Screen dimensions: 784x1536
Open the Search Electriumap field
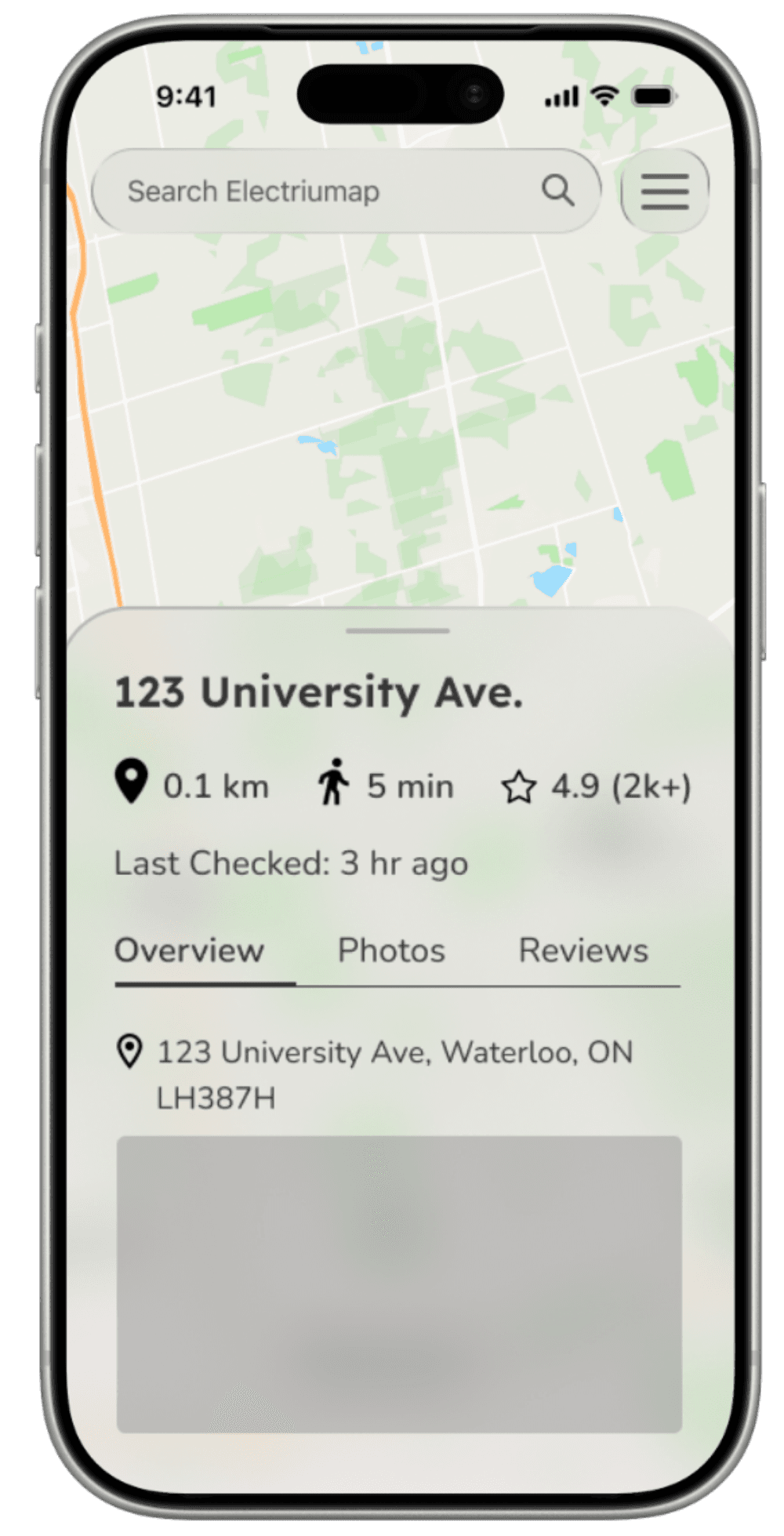point(314,191)
